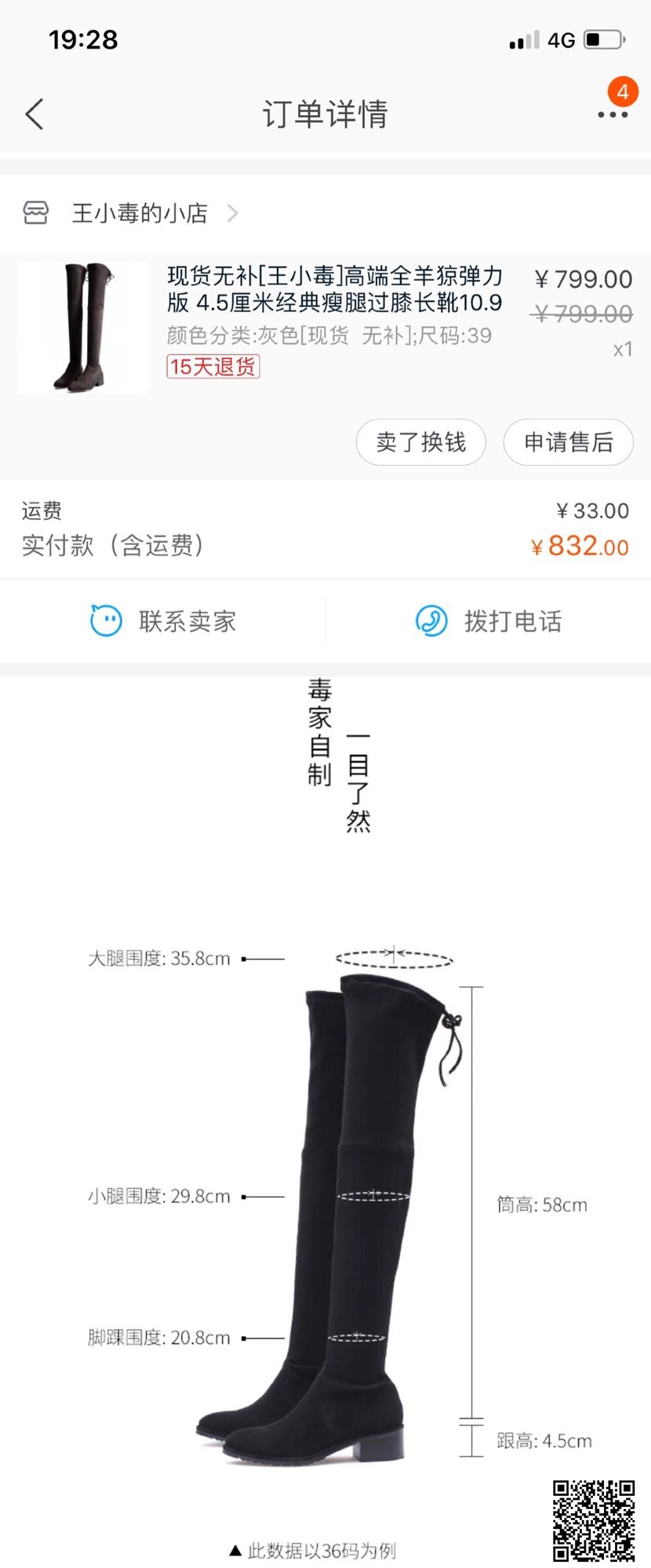The height and width of the screenshot is (1568, 651).
Task: Apply for after-sales via 申请售后
Action: point(568,442)
